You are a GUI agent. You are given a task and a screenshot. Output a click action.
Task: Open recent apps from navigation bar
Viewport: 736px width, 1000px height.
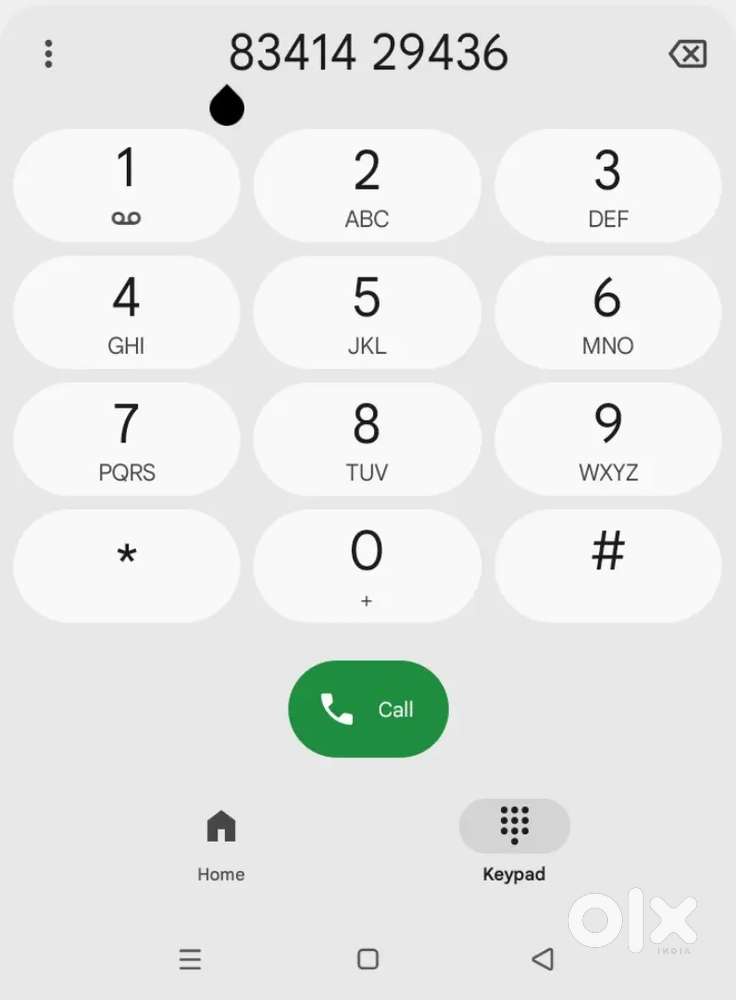coord(190,960)
